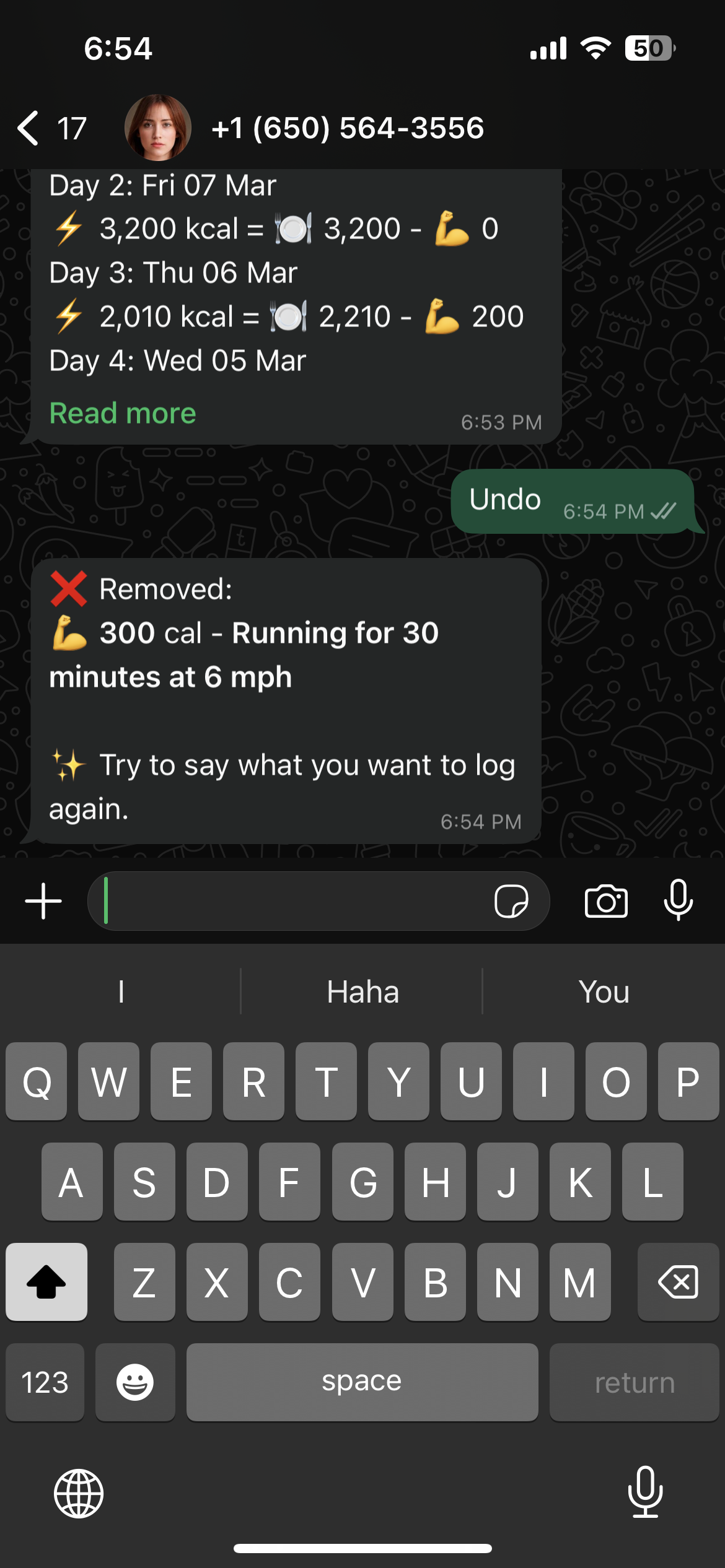Change keyboard language with the globe key

[x=79, y=1494]
